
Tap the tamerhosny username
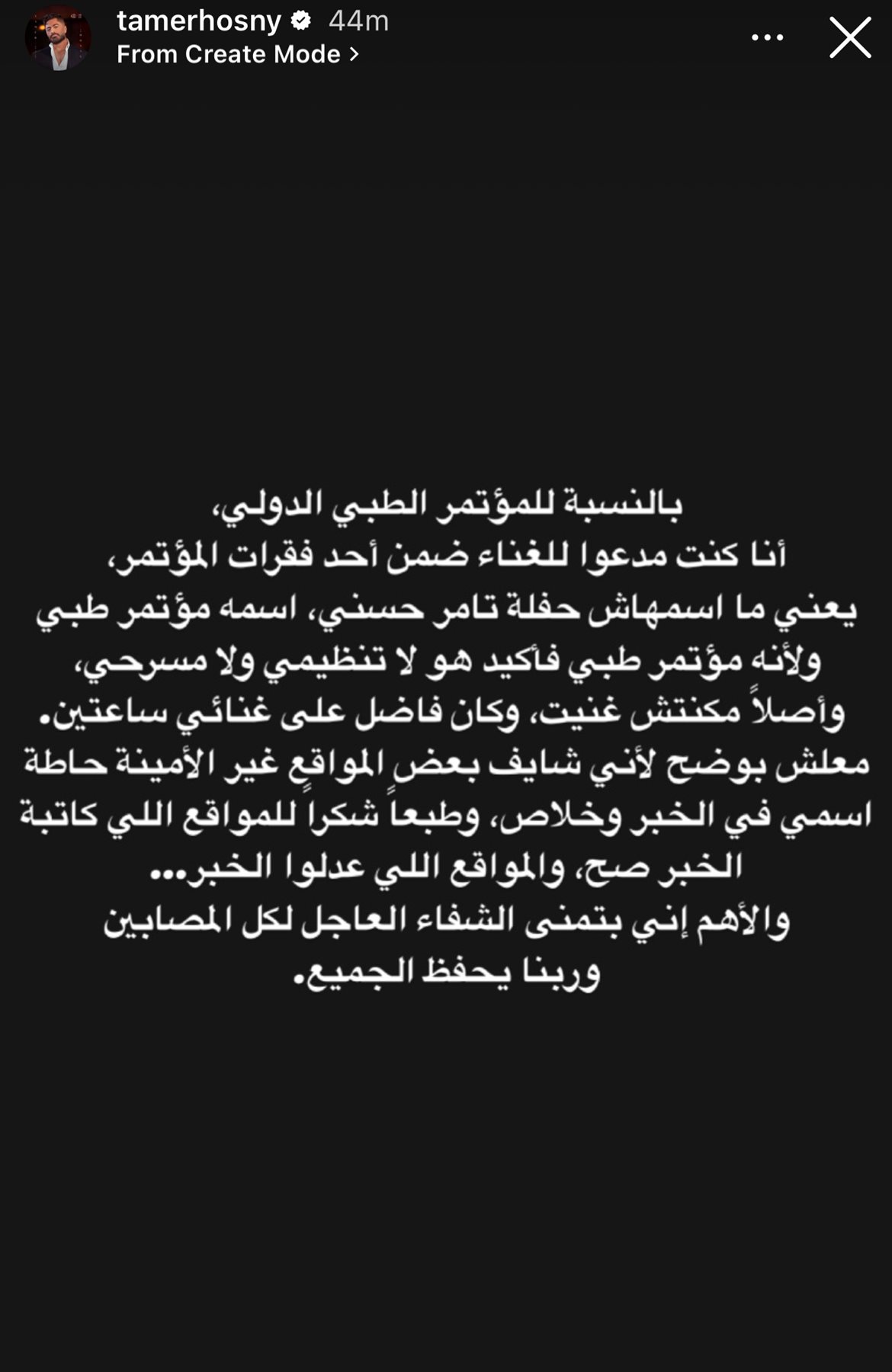click(x=199, y=21)
